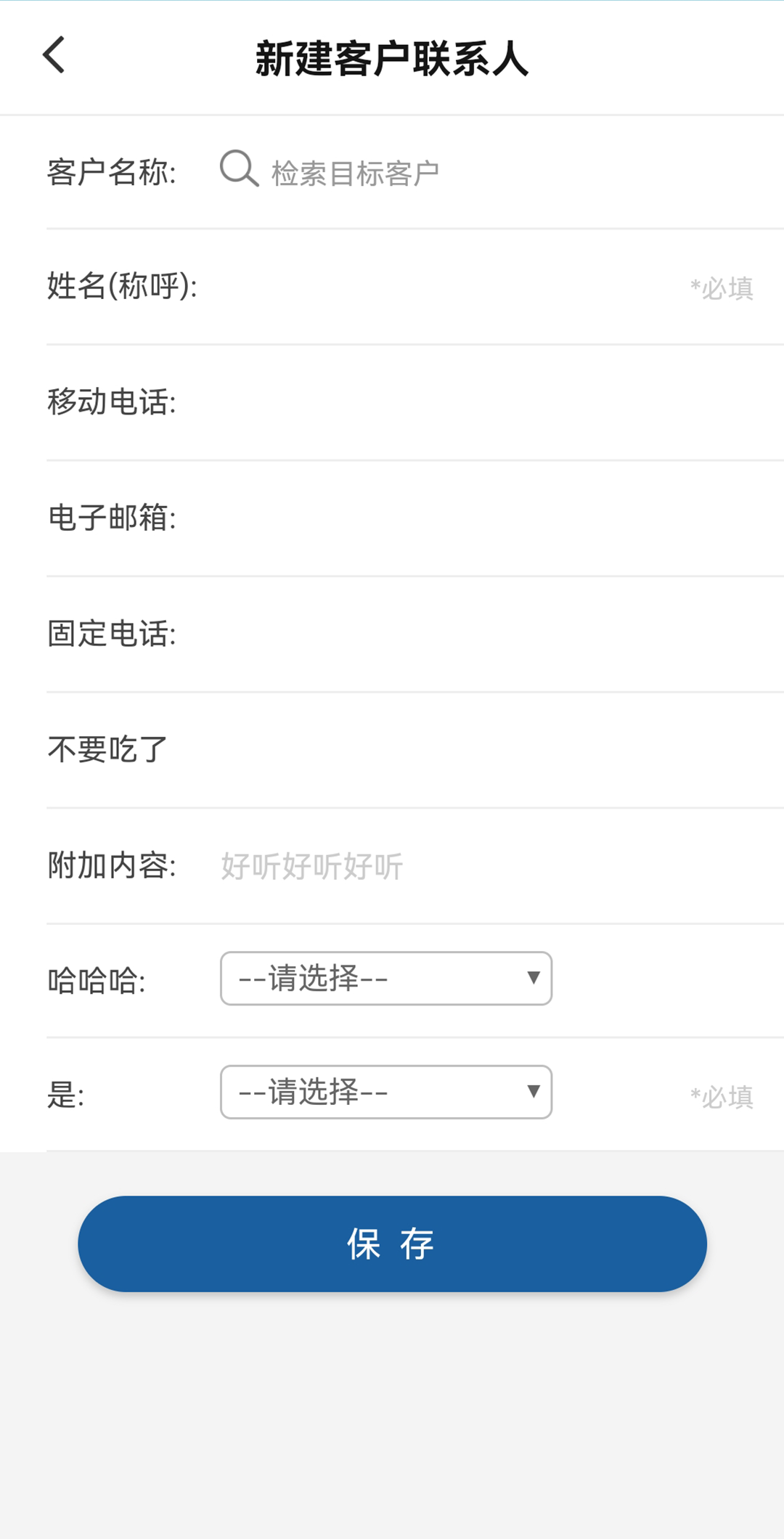Tap the 保存 button
784x1539 pixels.
pyautogui.click(x=392, y=1244)
